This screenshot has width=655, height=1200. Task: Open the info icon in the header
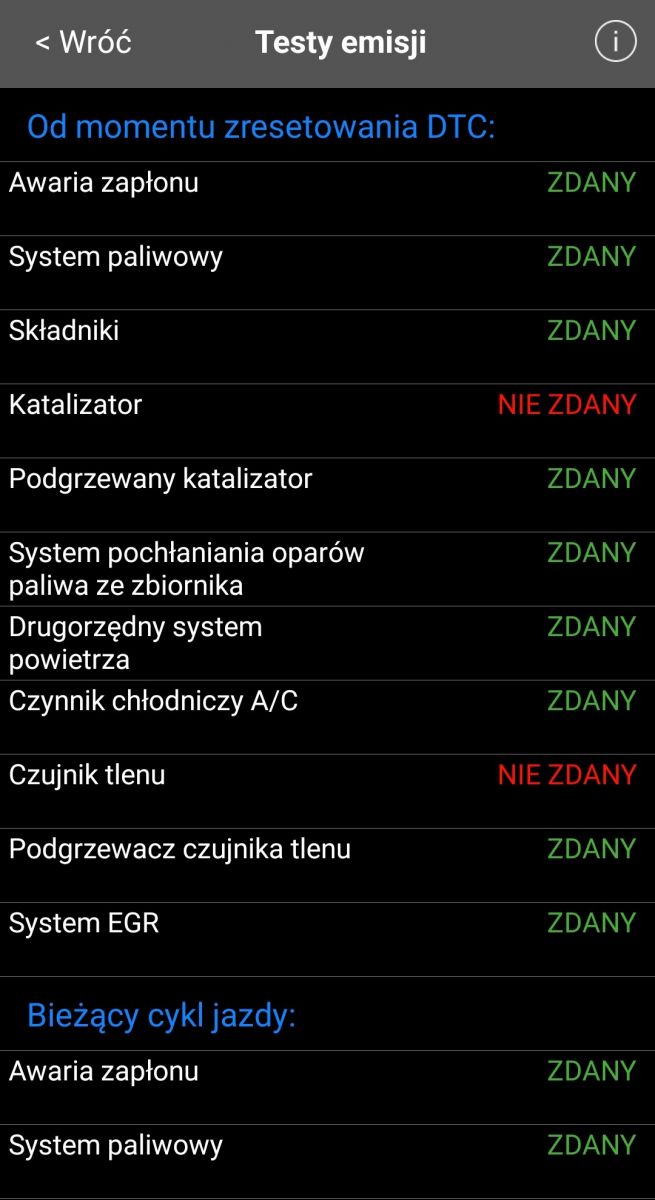[x=615, y=42]
